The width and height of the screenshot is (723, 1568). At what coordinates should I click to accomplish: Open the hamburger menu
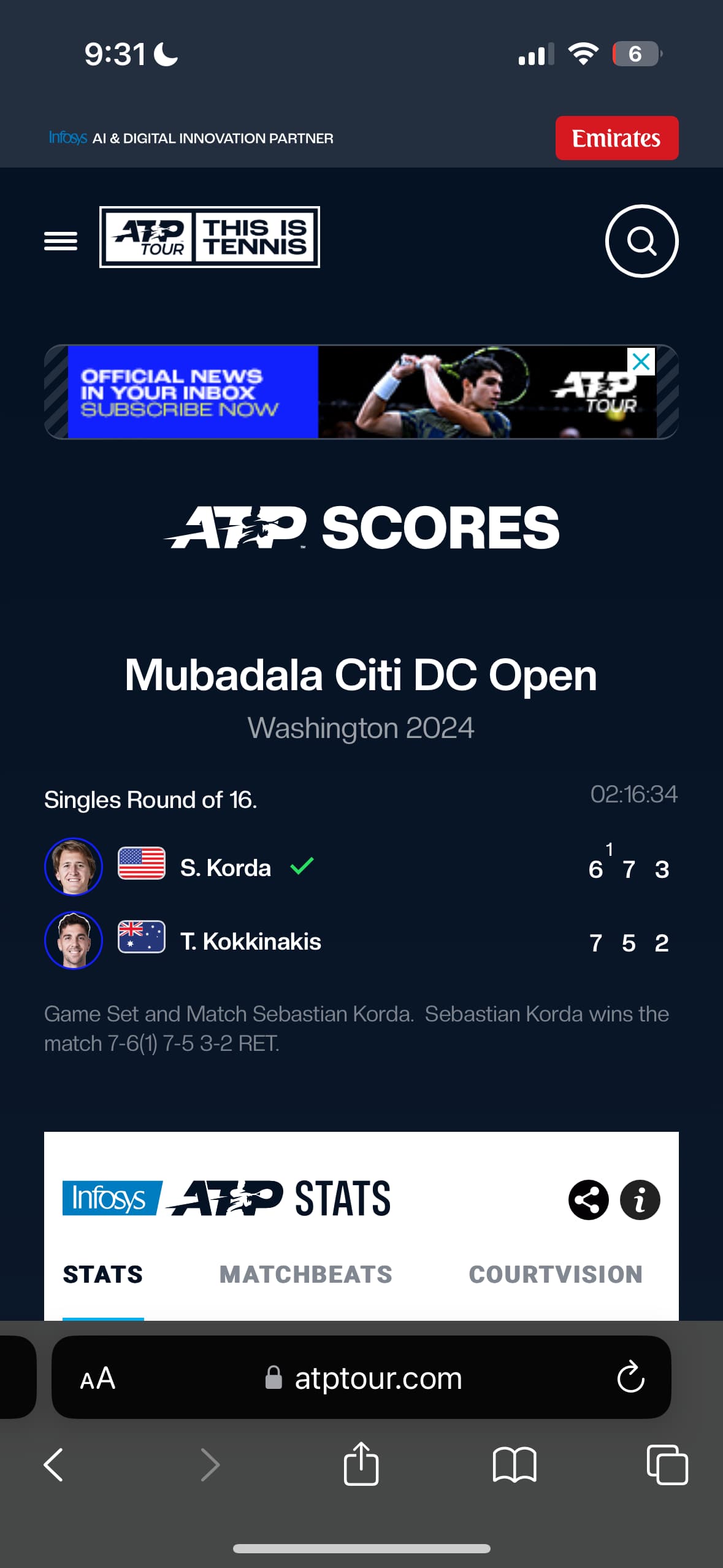pos(61,240)
